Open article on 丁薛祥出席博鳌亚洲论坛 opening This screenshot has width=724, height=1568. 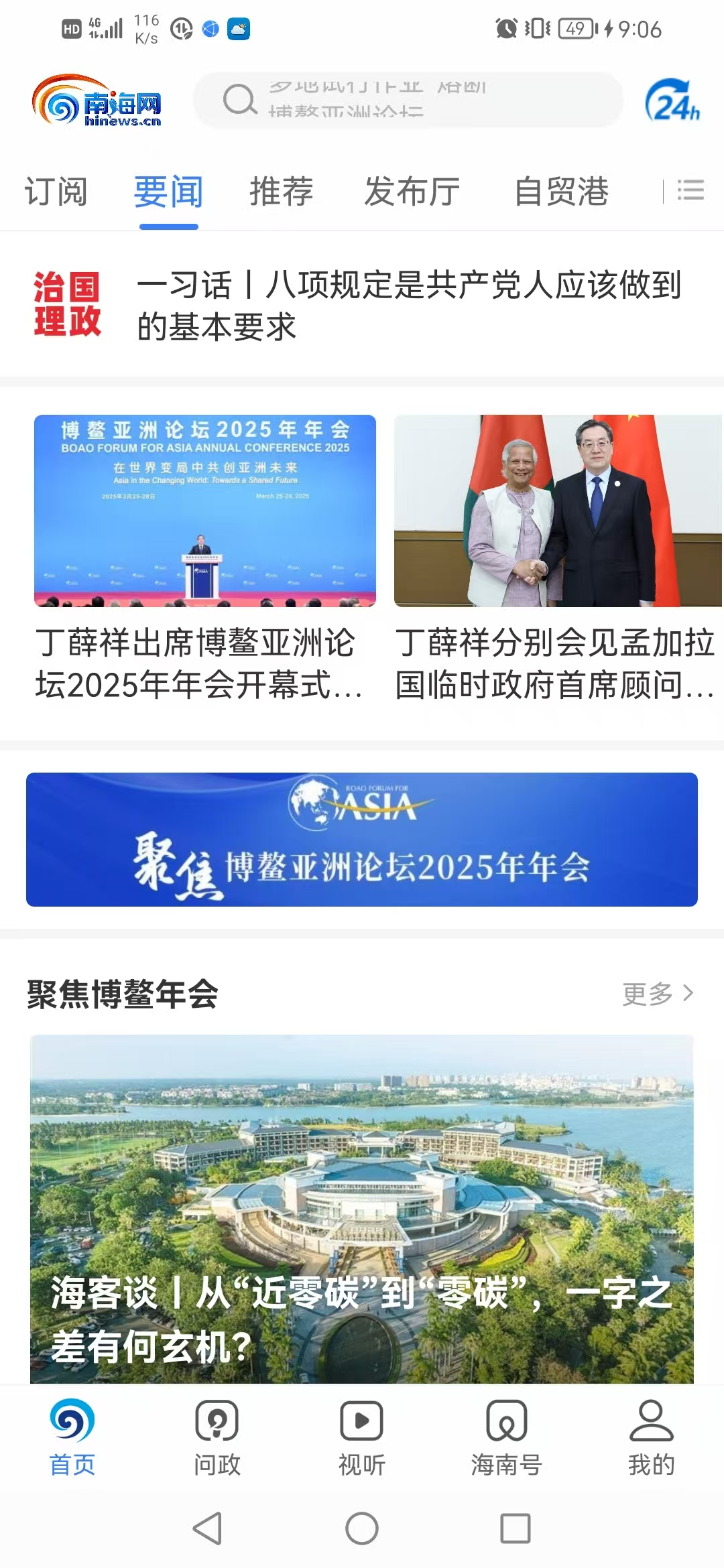coord(204,558)
